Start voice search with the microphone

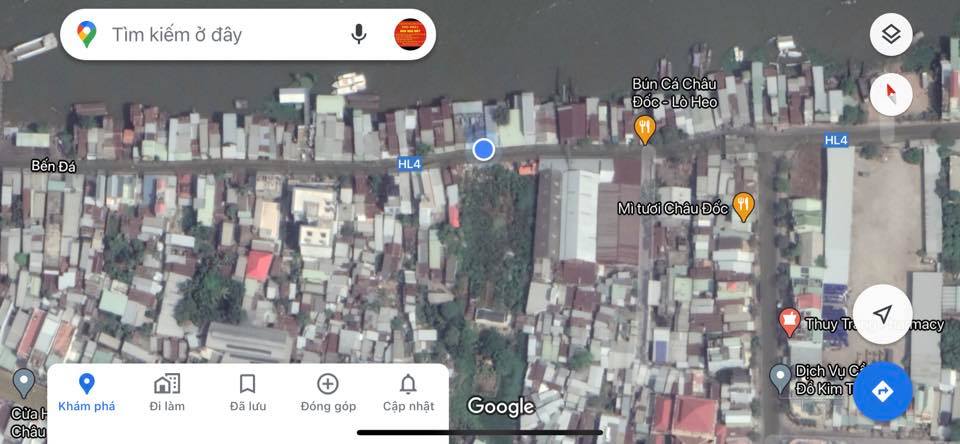(359, 35)
